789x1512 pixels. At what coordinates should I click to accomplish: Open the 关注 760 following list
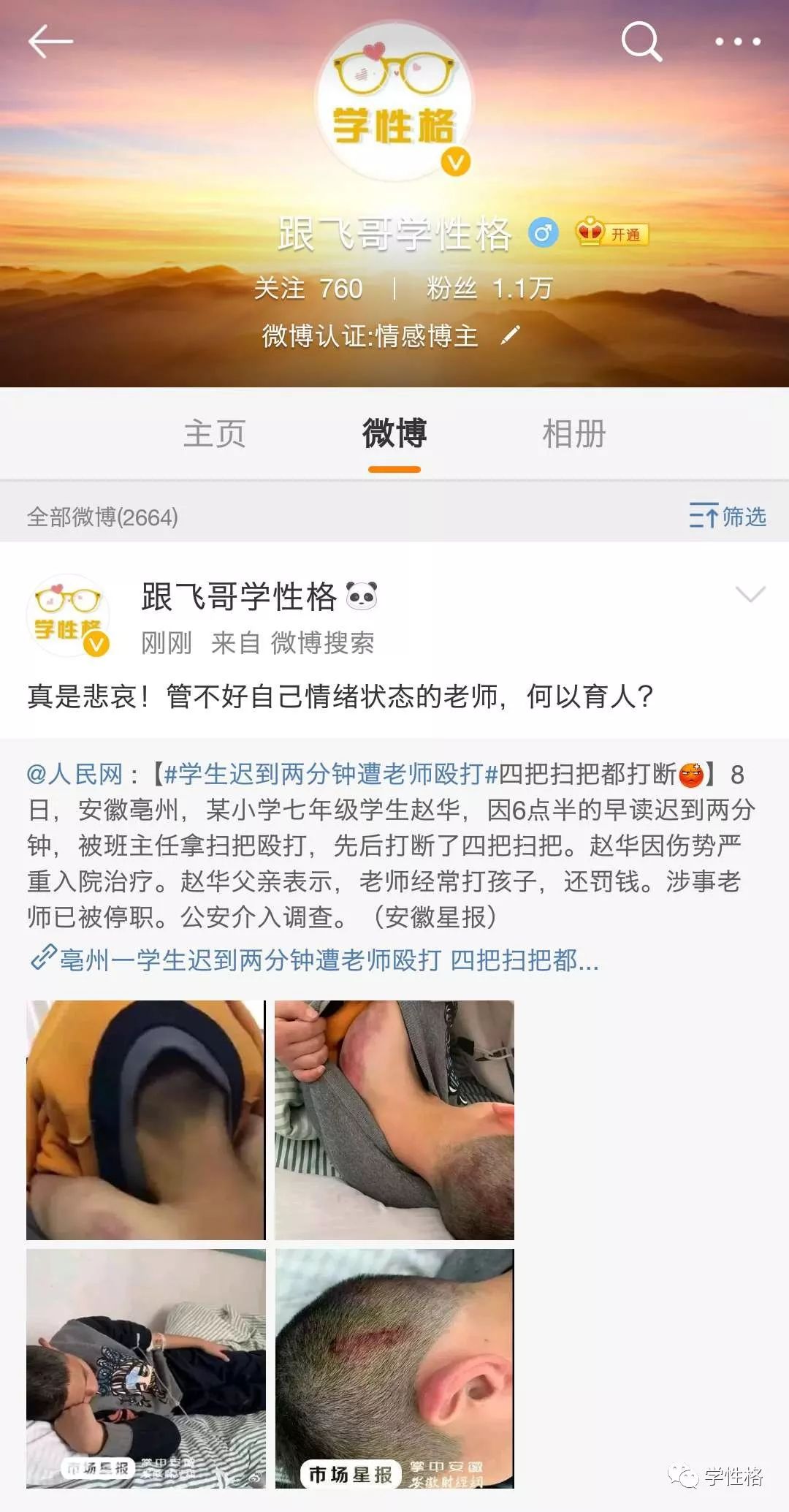click(x=308, y=289)
